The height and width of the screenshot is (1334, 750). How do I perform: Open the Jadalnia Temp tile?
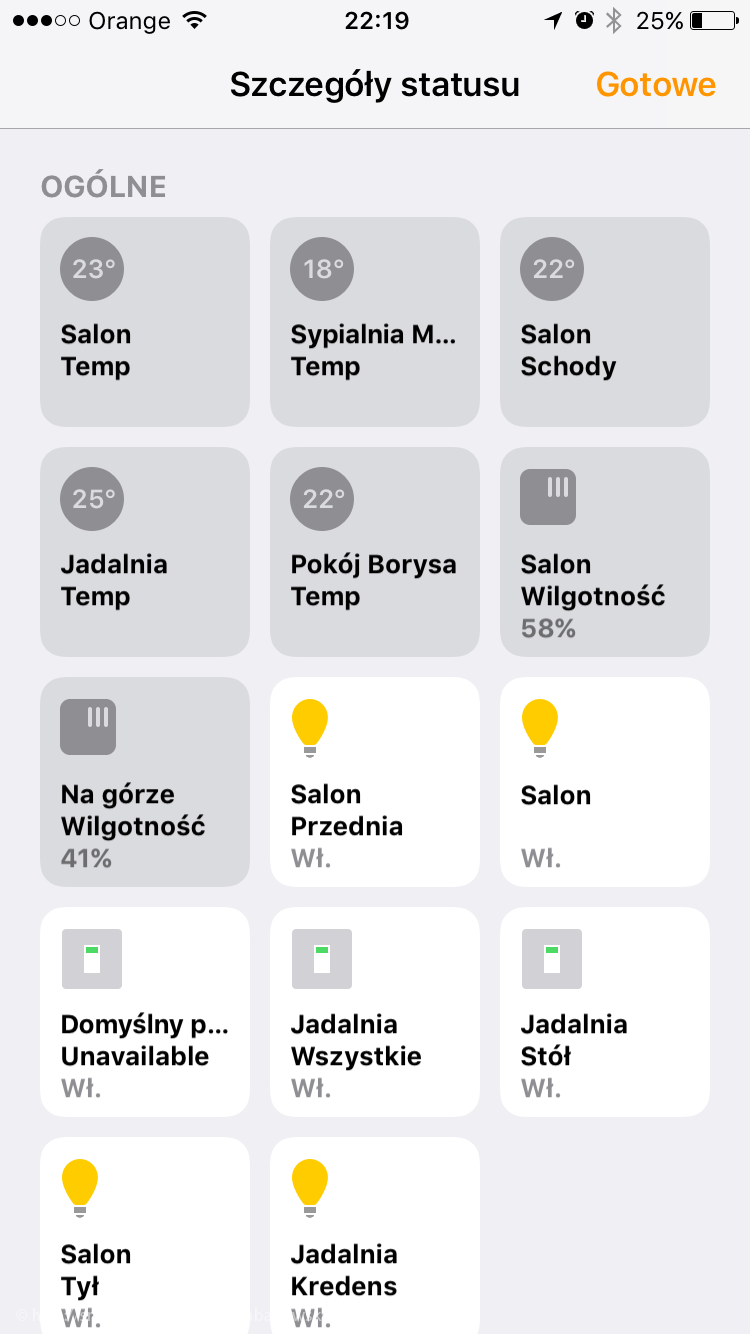click(x=145, y=552)
